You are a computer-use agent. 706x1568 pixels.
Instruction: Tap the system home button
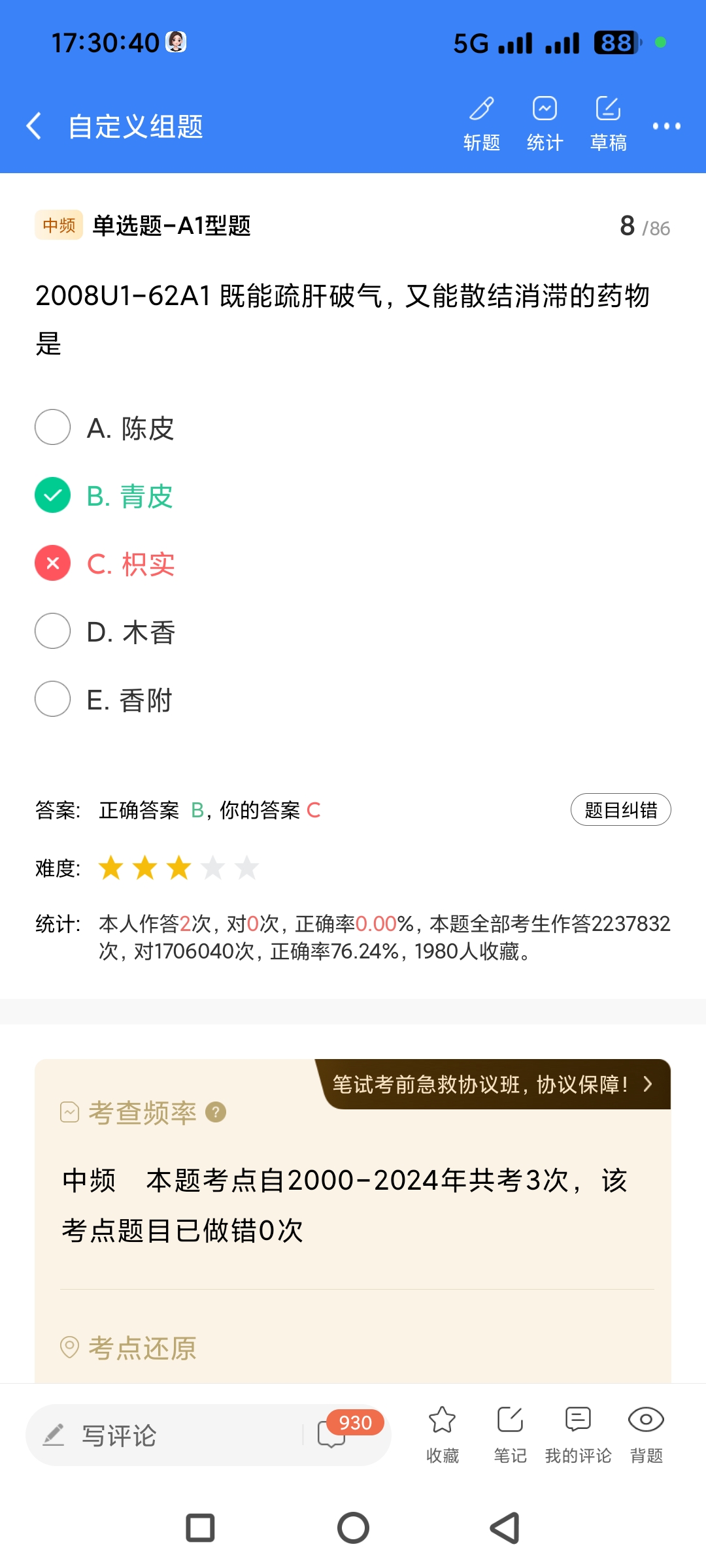point(353,1528)
